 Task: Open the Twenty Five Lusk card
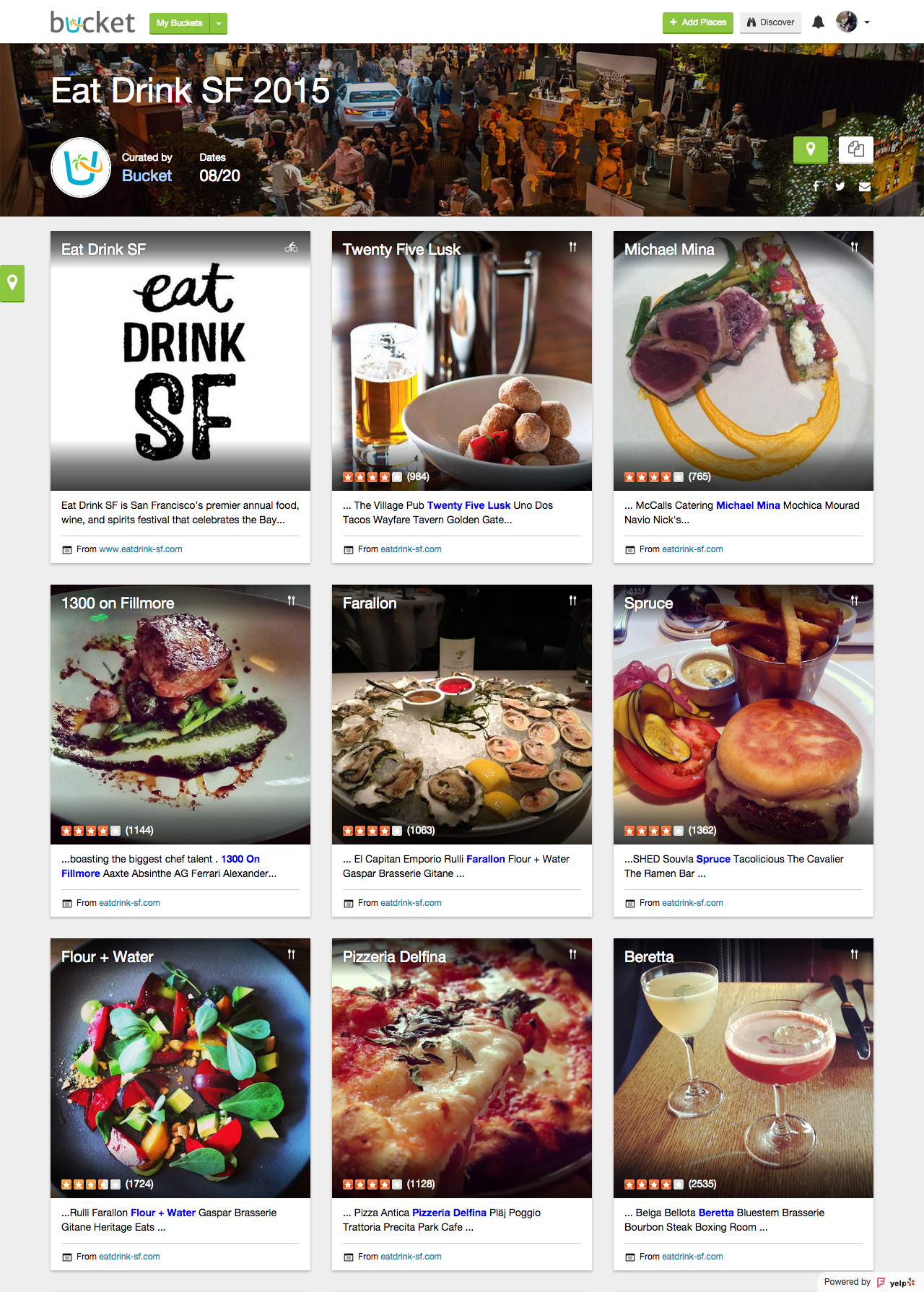pyautogui.click(x=462, y=361)
